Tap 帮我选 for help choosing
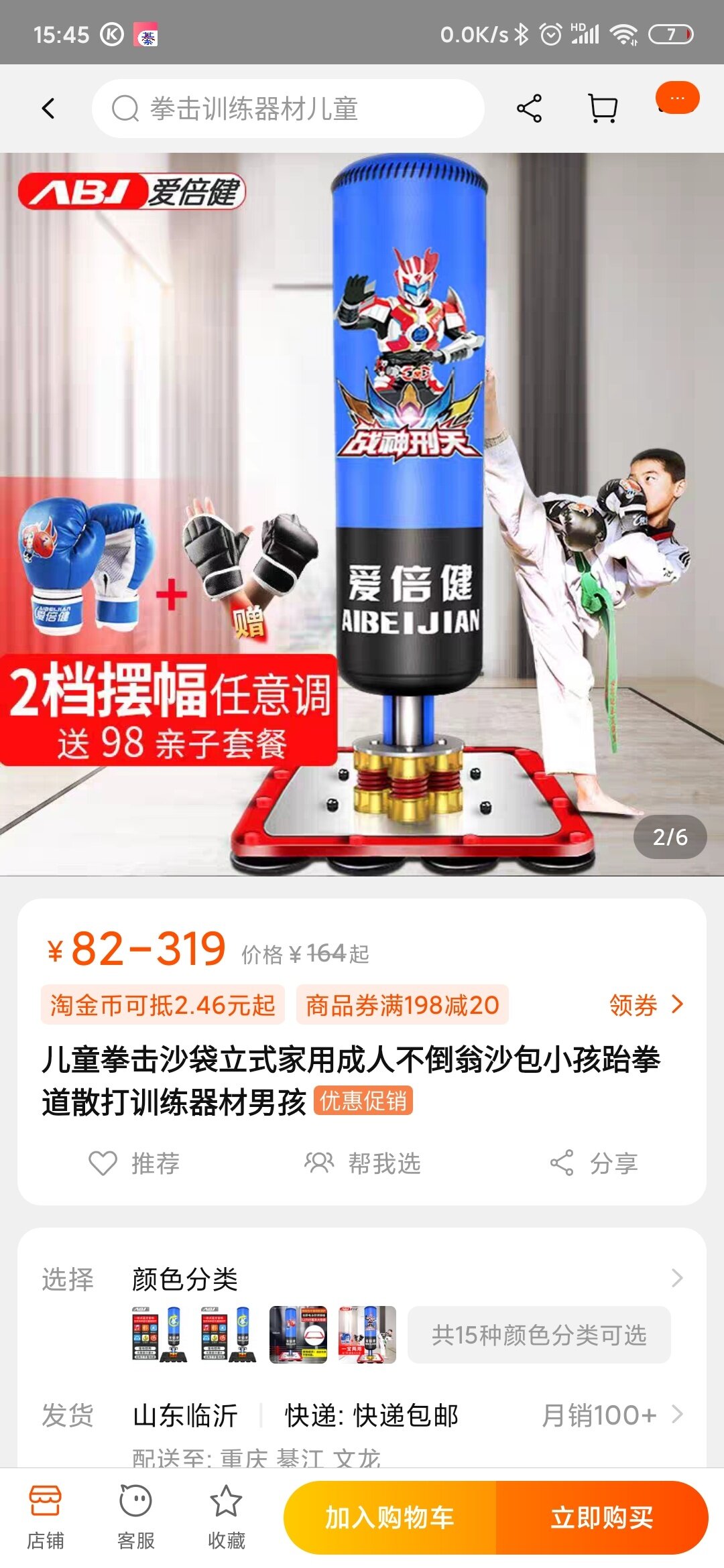Image resolution: width=724 pixels, height=1568 pixels. (363, 1163)
